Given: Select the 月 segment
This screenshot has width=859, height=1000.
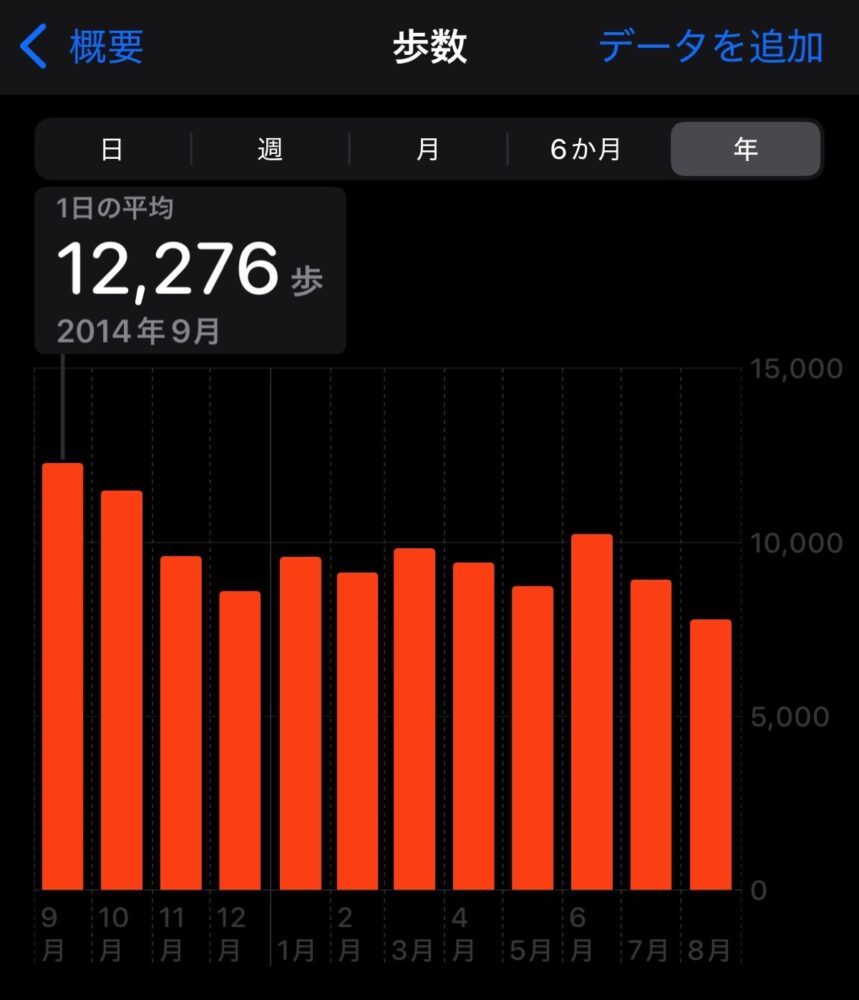Looking at the screenshot, I should tap(428, 150).
